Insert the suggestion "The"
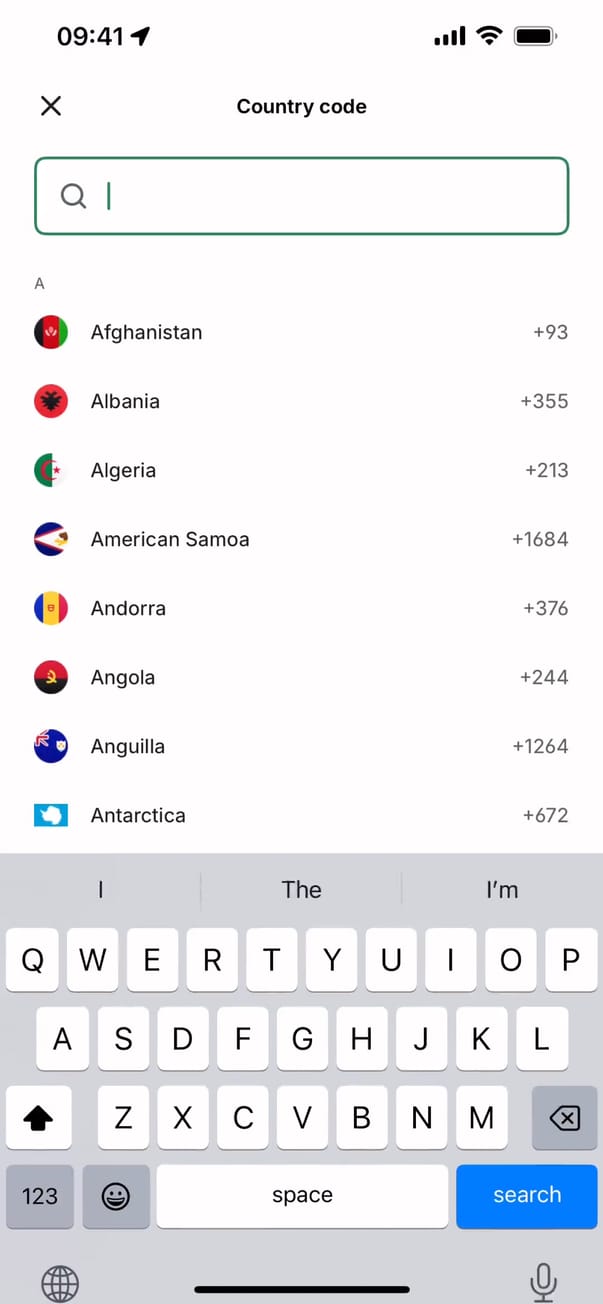 [x=301, y=890]
